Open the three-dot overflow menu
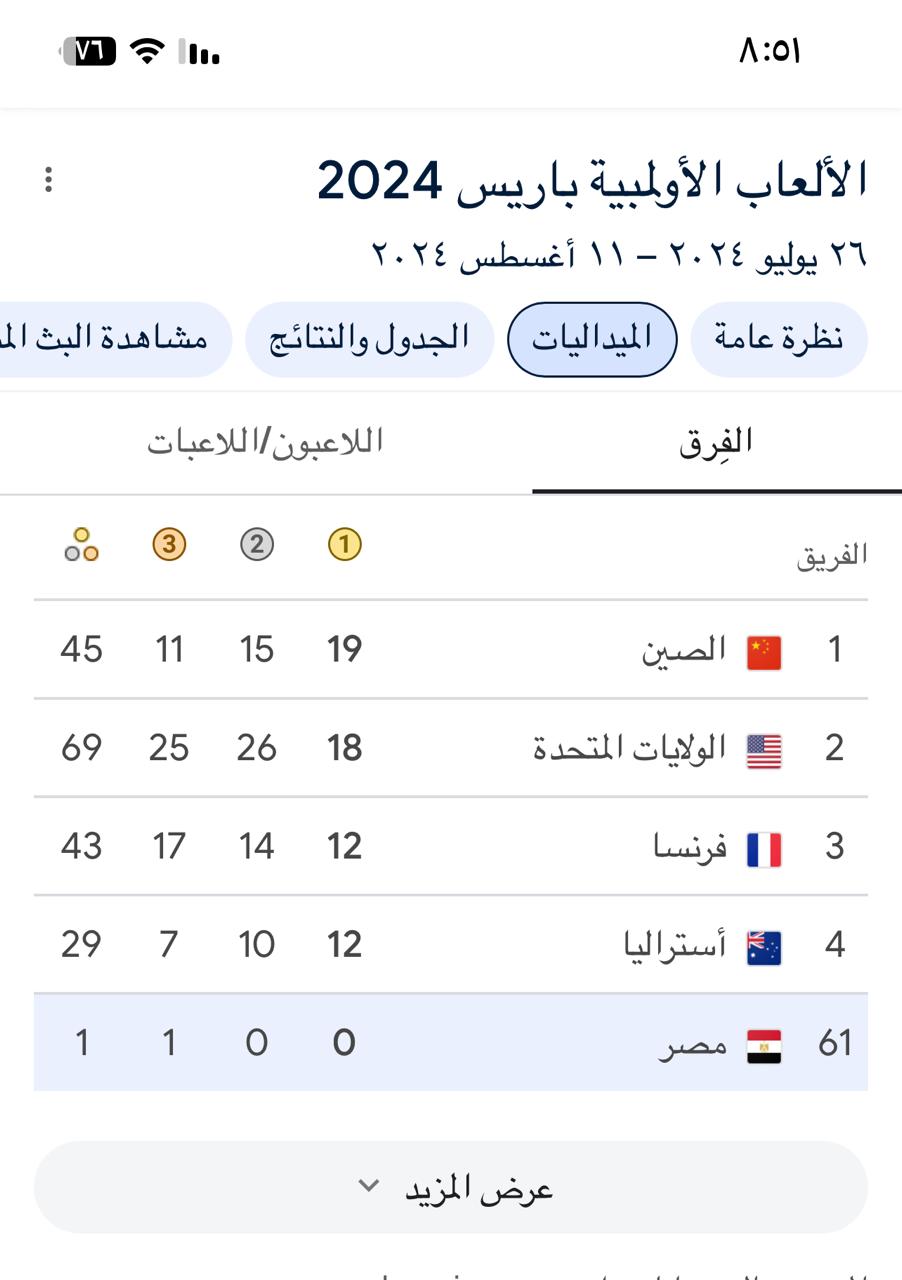This screenshot has height=1280, width=902. pos(48,180)
